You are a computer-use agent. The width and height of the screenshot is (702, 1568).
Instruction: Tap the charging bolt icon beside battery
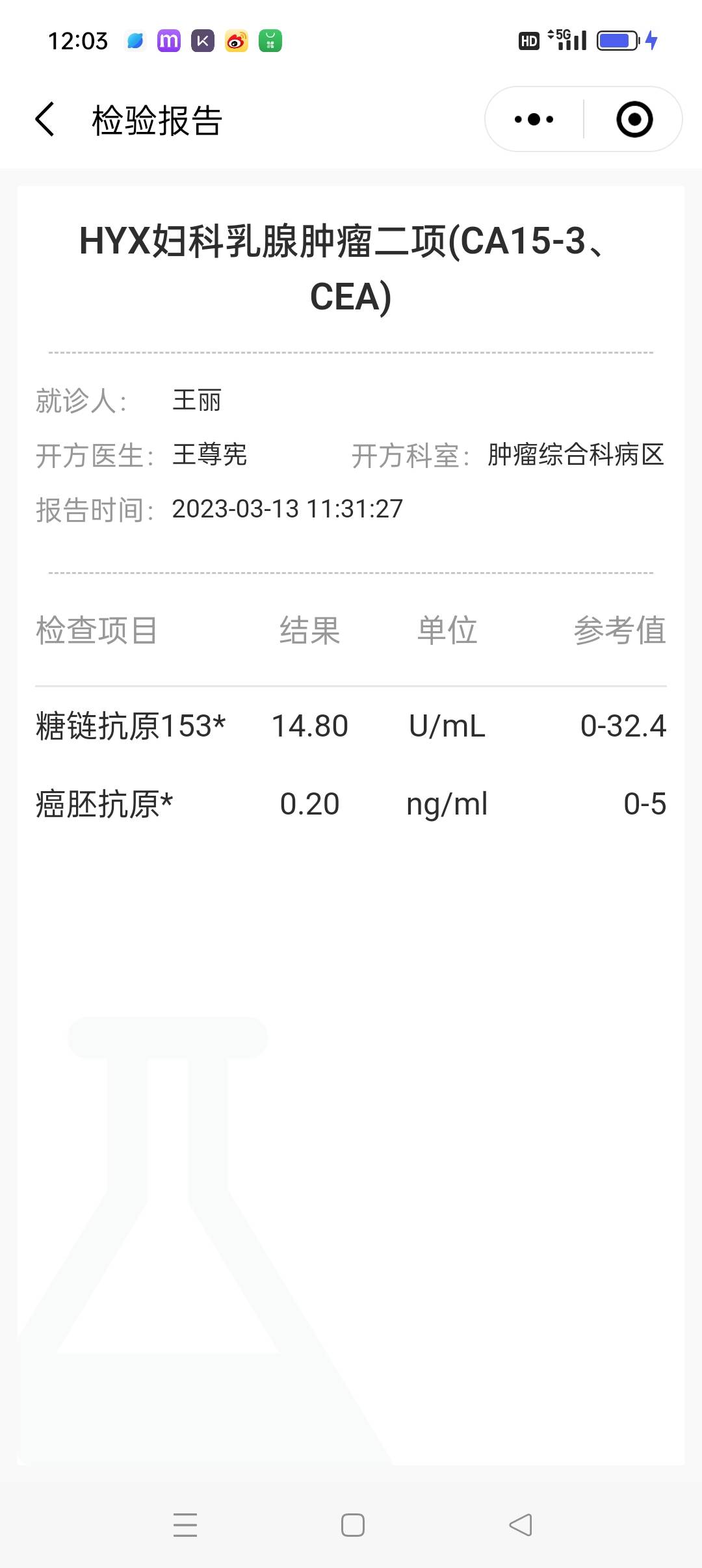point(653,40)
